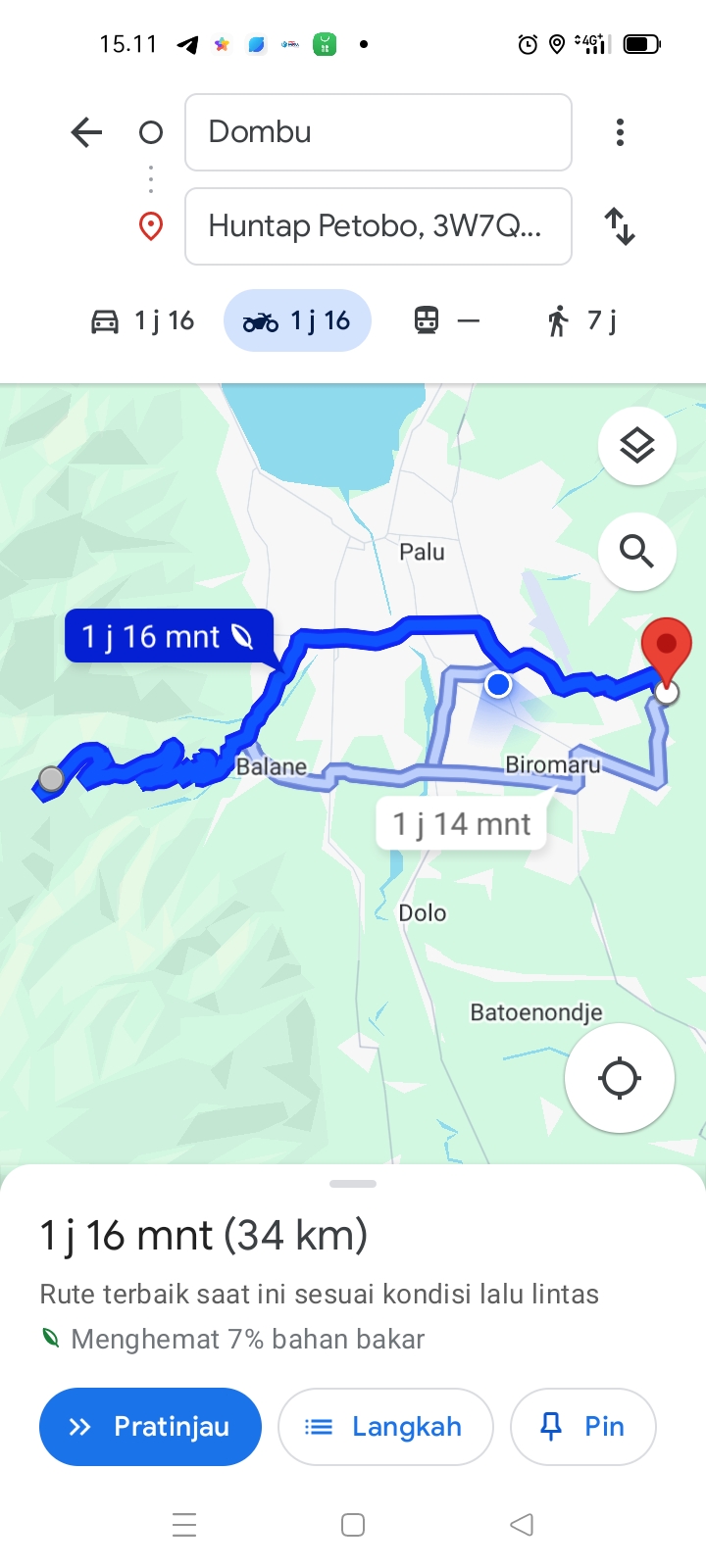Image resolution: width=706 pixels, height=1568 pixels.
Task: Open the map layers button
Action: (637, 446)
